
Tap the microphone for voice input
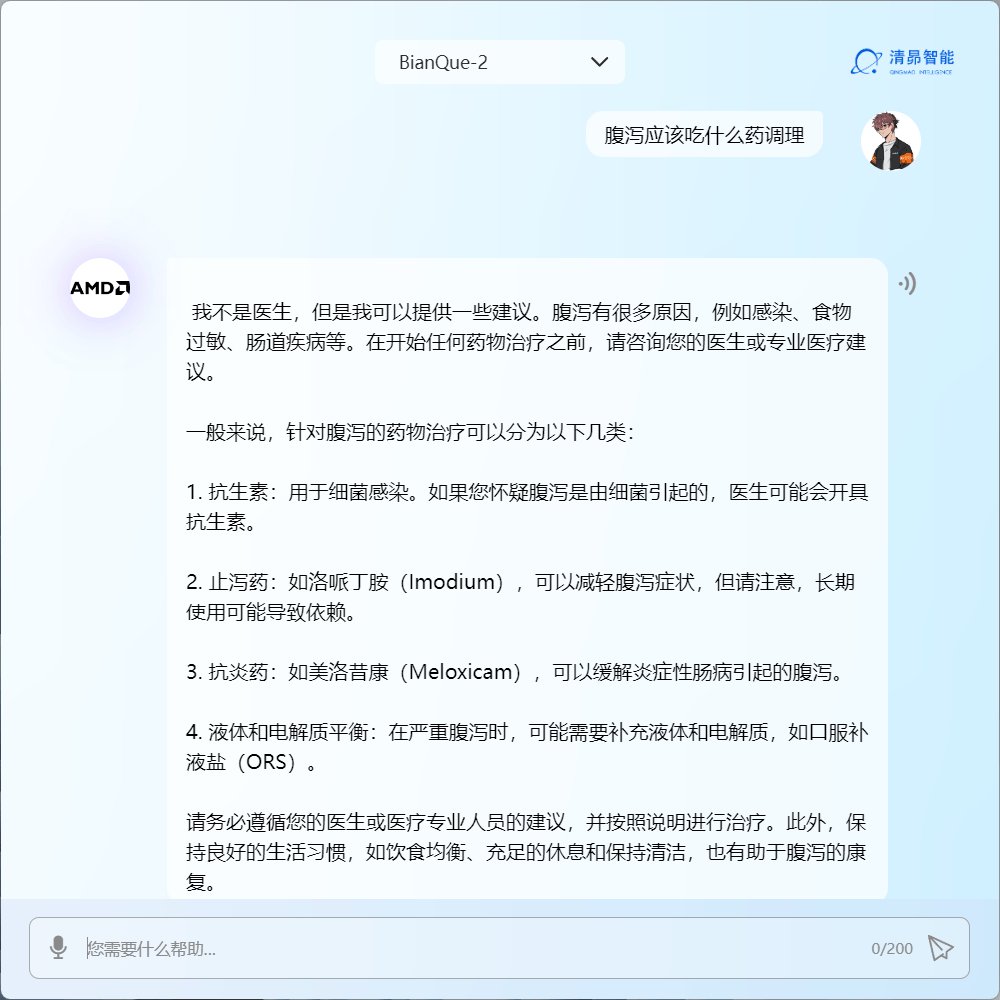tap(59, 948)
